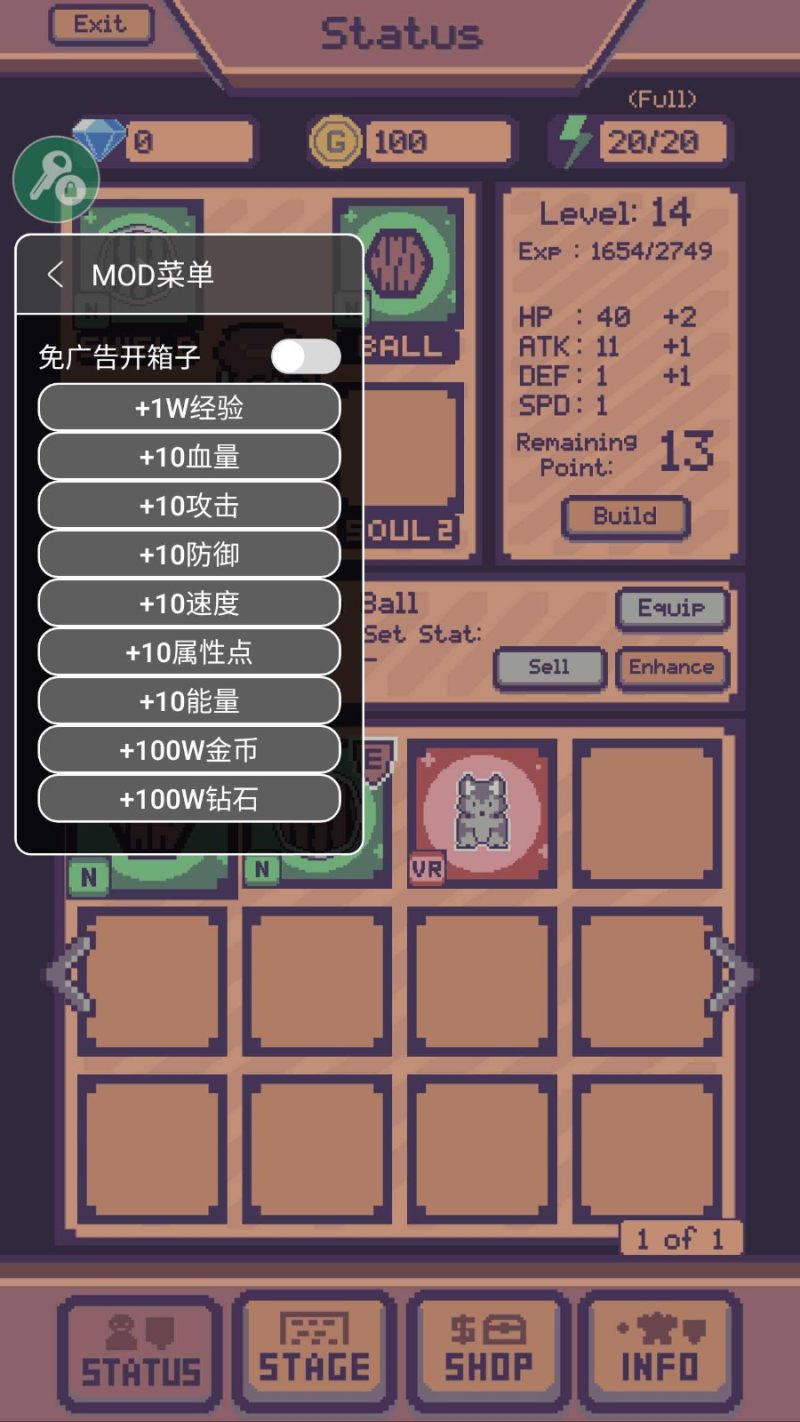This screenshot has width=800, height=1422.
Task: Open the Build stat allocation
Action: (625, 517)
